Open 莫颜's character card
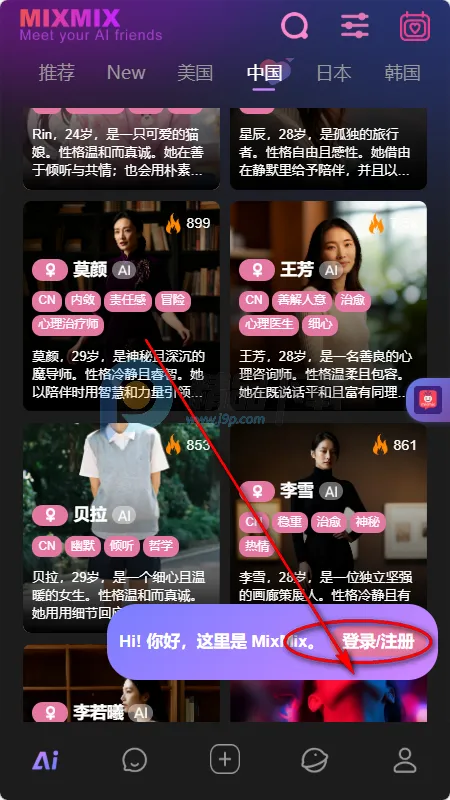 [121, 306]
